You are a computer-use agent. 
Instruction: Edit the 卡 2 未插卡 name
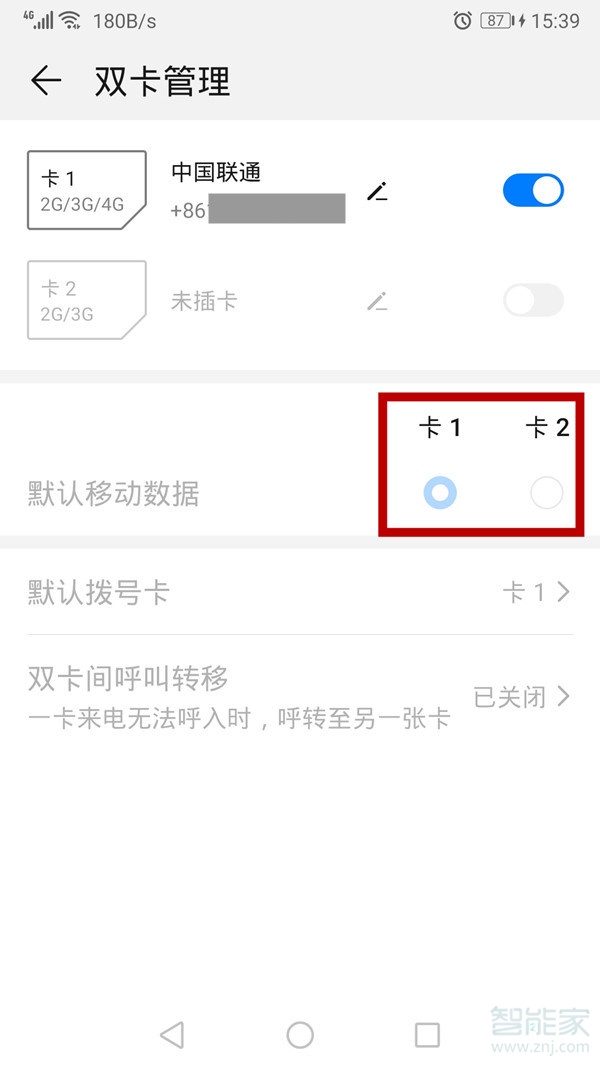click(x=377, y=301)
